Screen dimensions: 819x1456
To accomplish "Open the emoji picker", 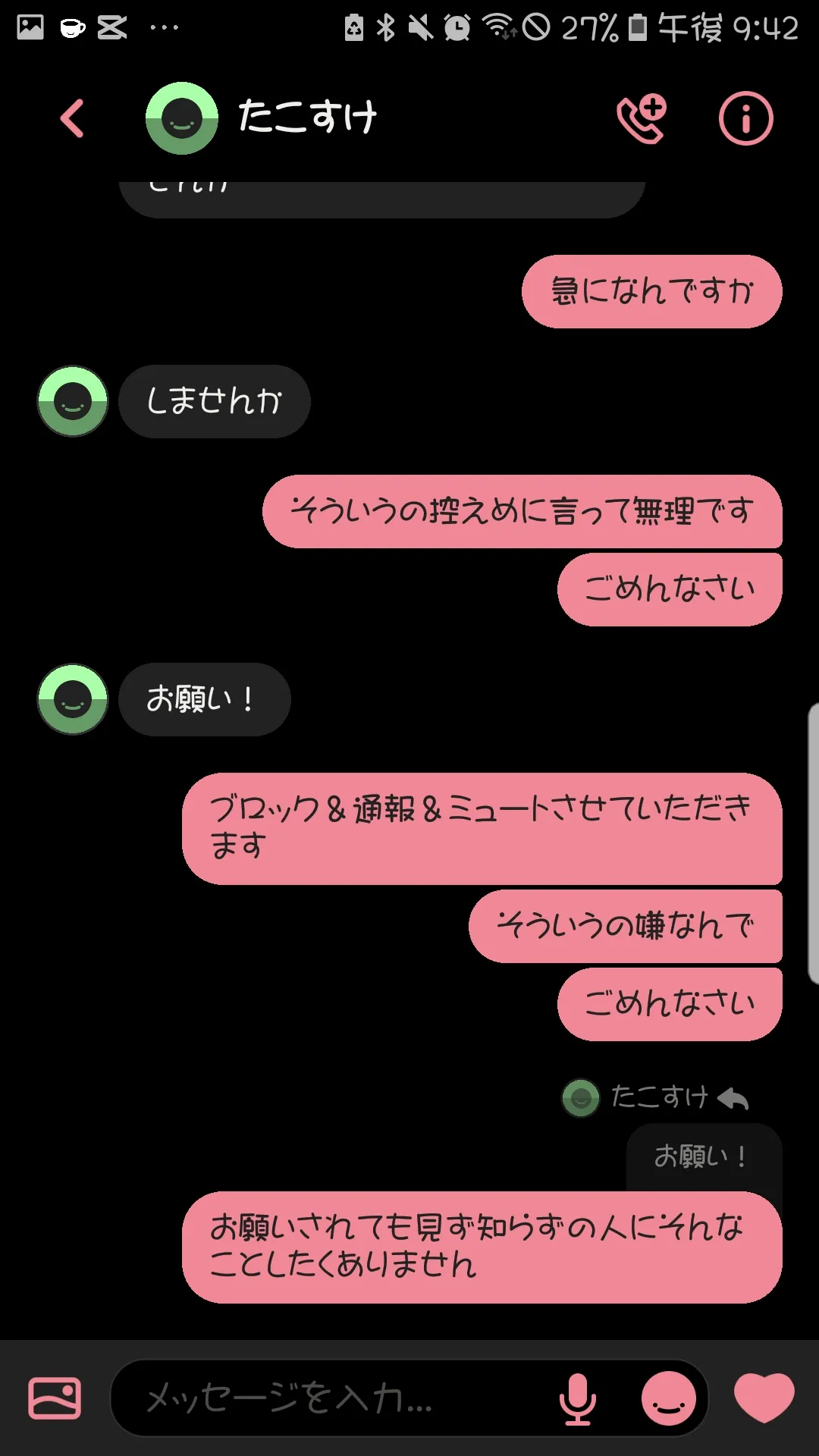I will tap(668, 1398).
